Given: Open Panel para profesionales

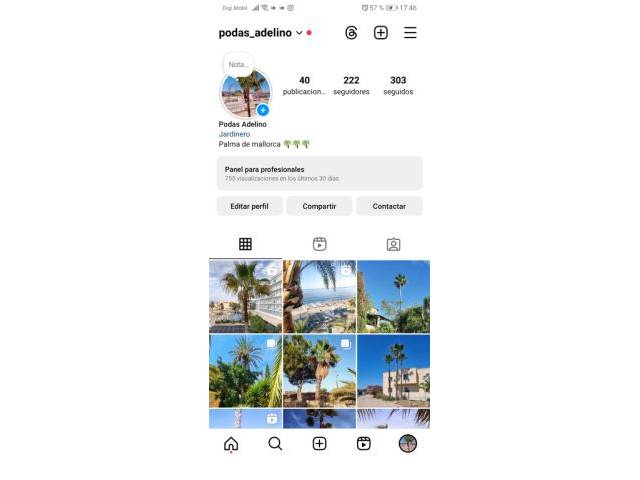Looking at the screenshot, I should (319, 173).
